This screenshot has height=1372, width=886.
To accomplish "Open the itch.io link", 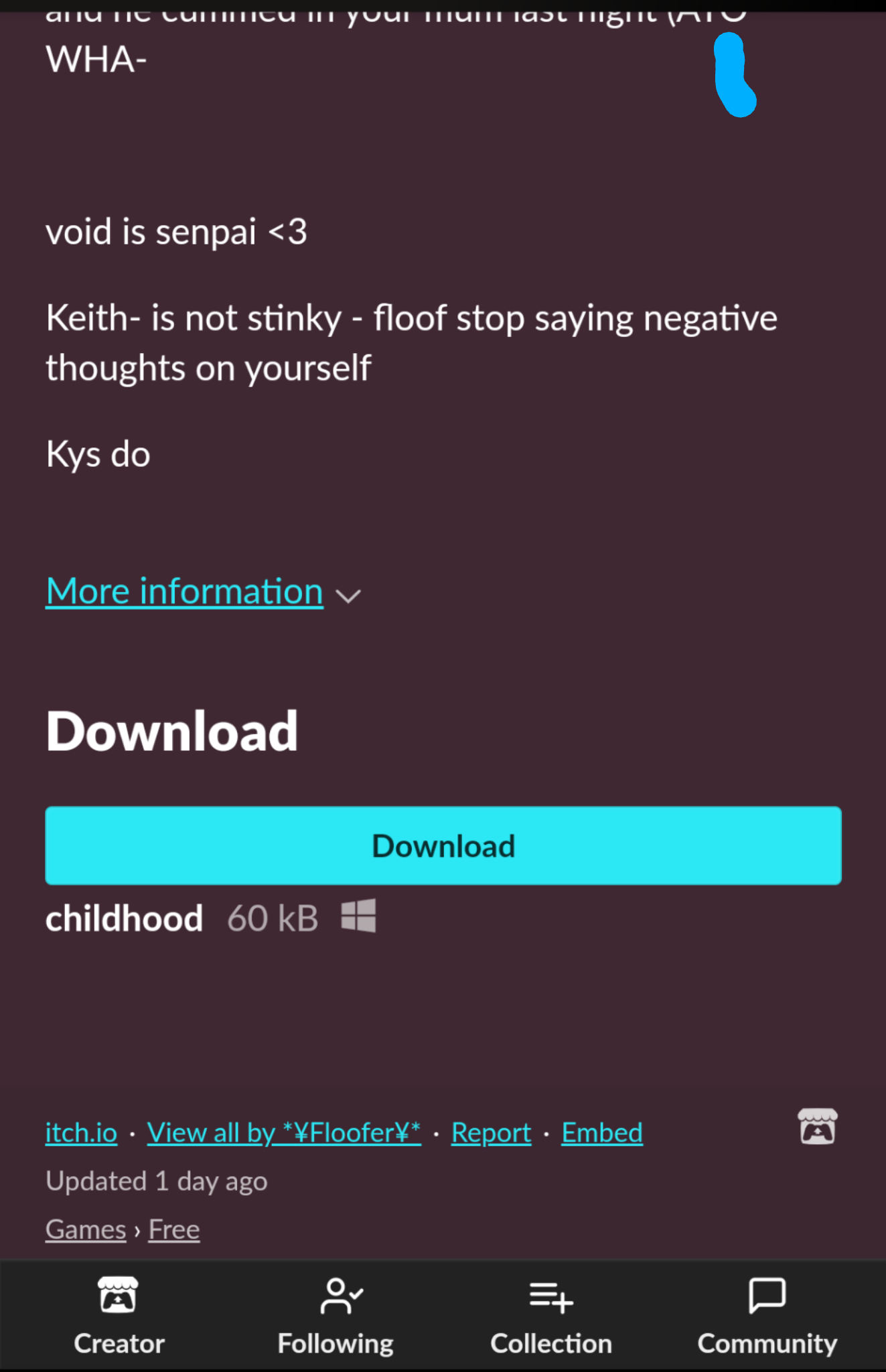I will 81,1133.
